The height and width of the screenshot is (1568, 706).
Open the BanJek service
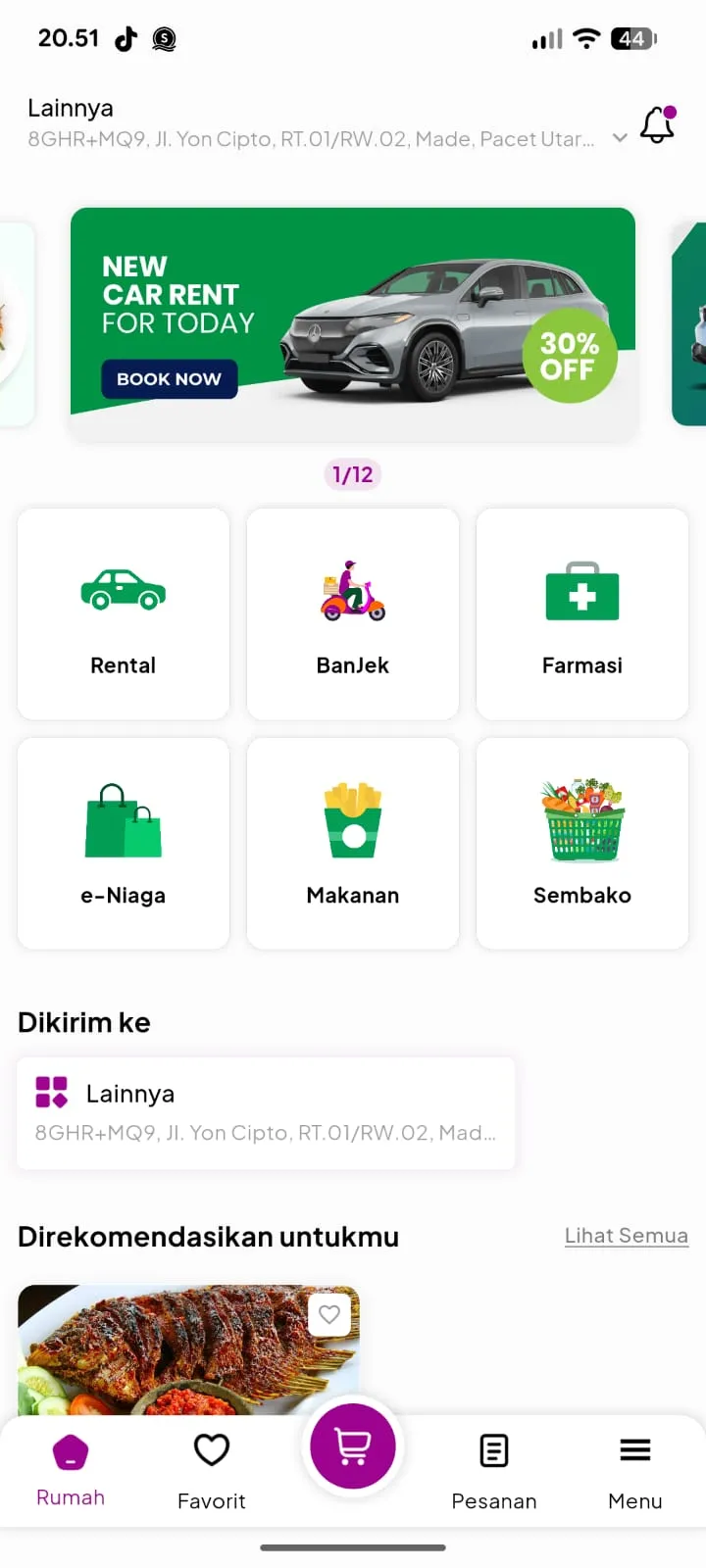pos(353,613)
